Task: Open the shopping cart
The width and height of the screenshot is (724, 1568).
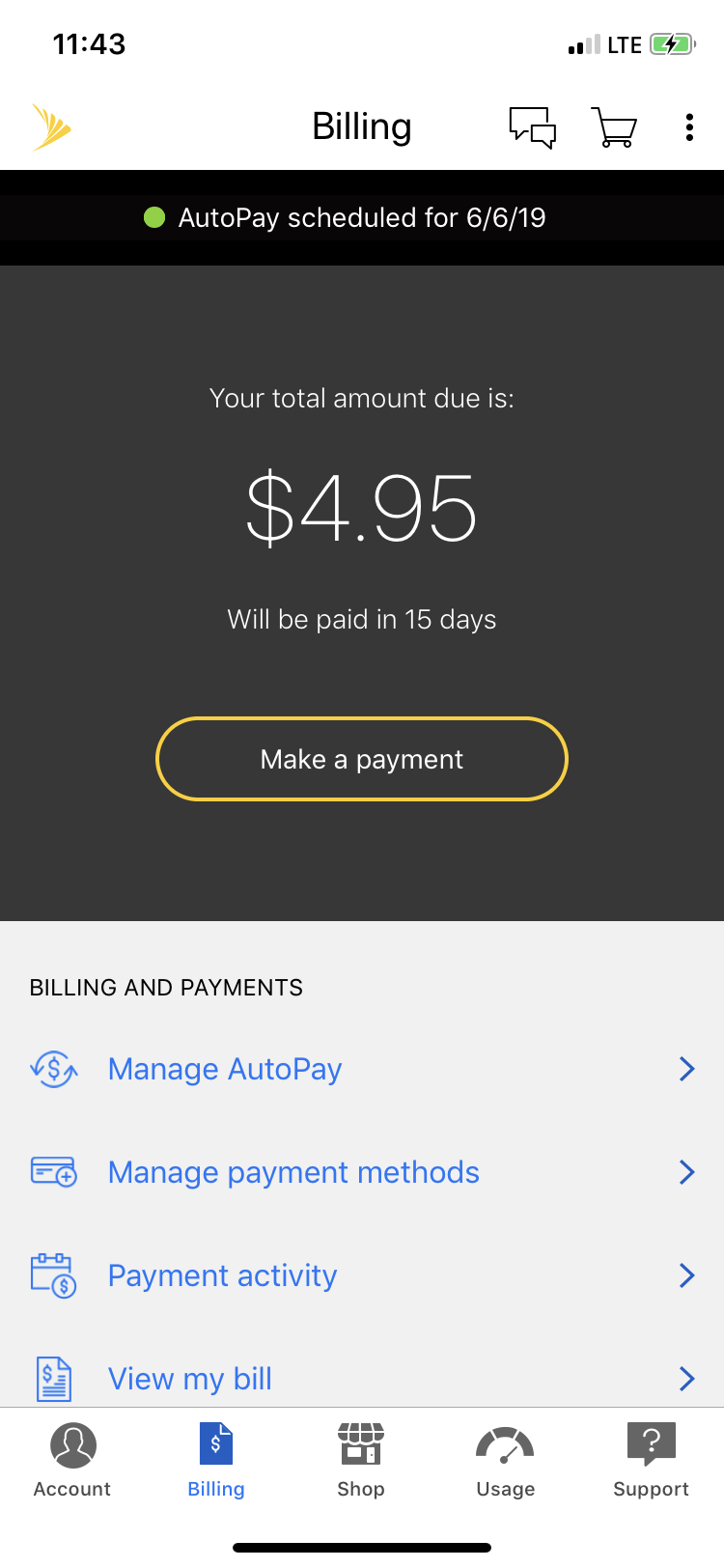Action: 614,127
